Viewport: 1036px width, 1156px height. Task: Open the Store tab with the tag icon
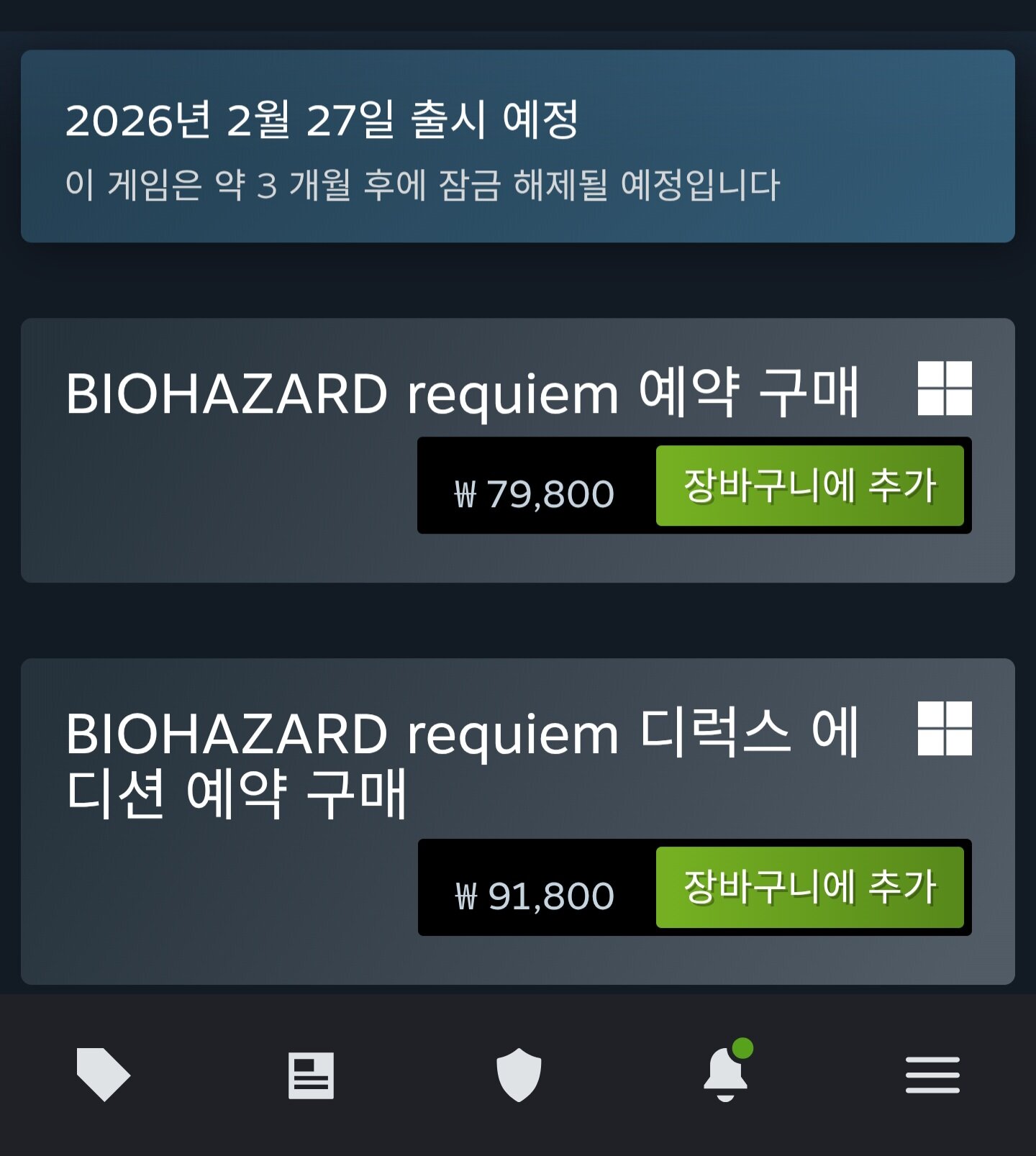pos(103,1075)
